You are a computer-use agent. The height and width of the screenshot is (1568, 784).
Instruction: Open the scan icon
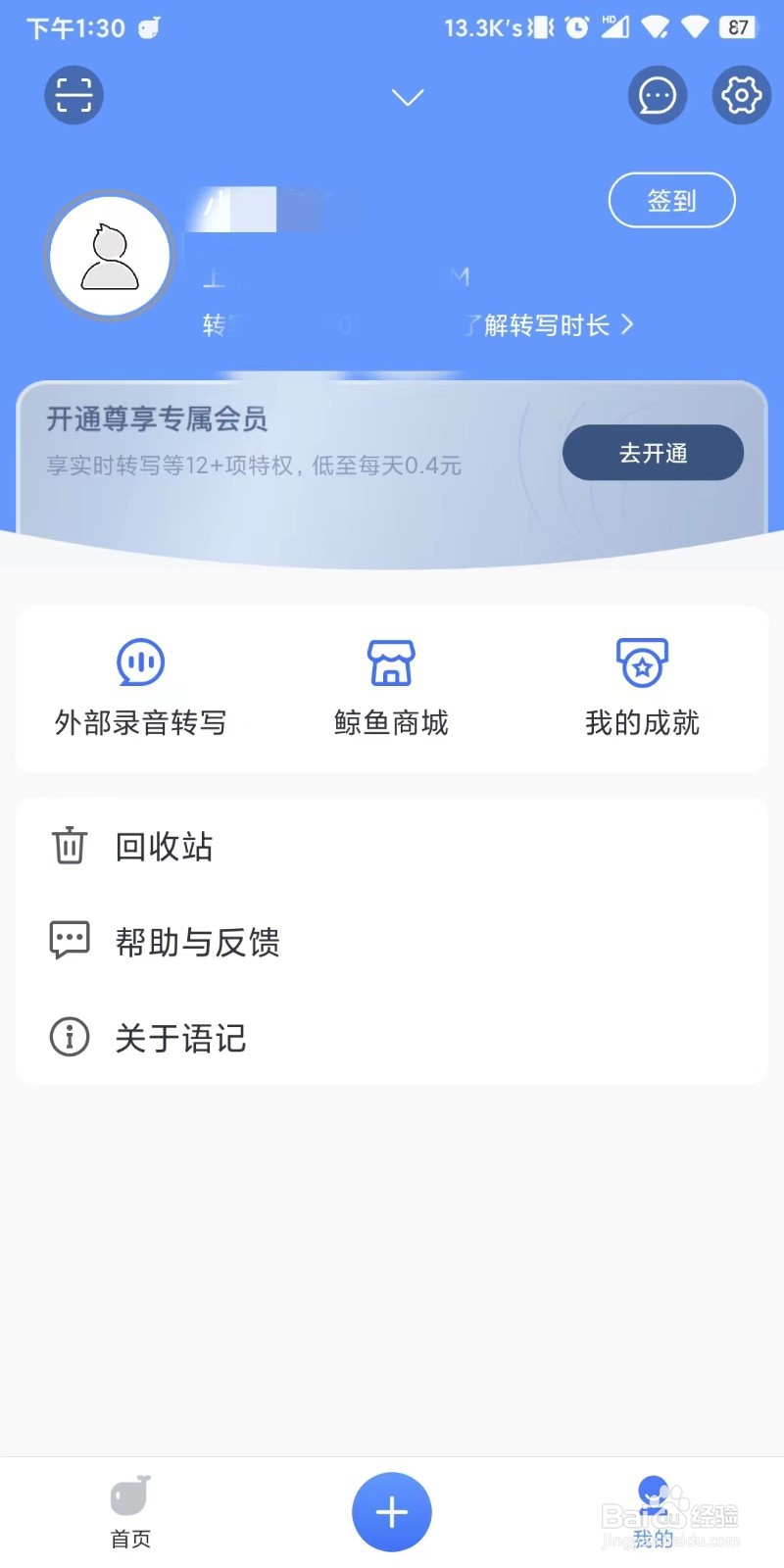point(73,95)
